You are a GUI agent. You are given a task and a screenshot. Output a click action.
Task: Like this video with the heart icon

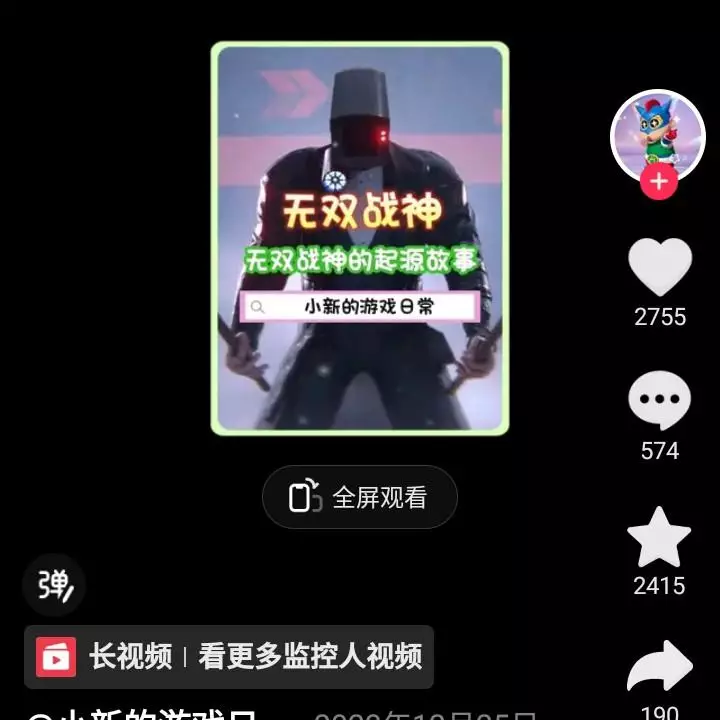tap(660, 267)
